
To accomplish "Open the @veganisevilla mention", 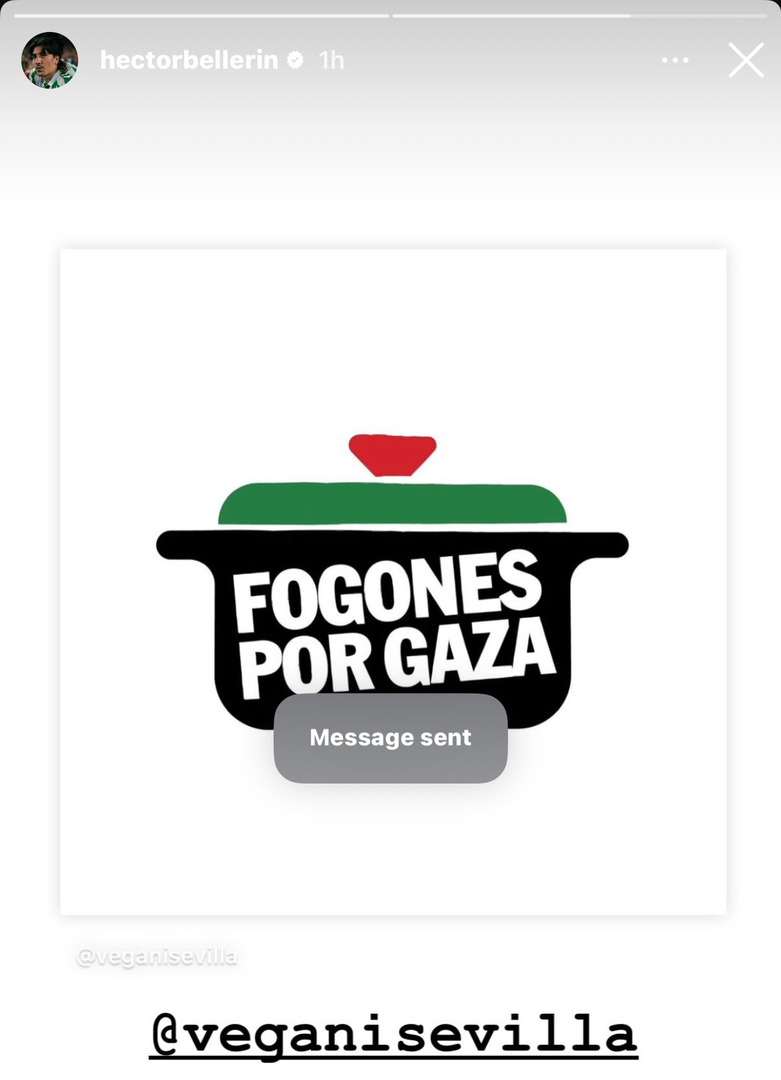I will pyautogui.click(x=393, y=1034).
